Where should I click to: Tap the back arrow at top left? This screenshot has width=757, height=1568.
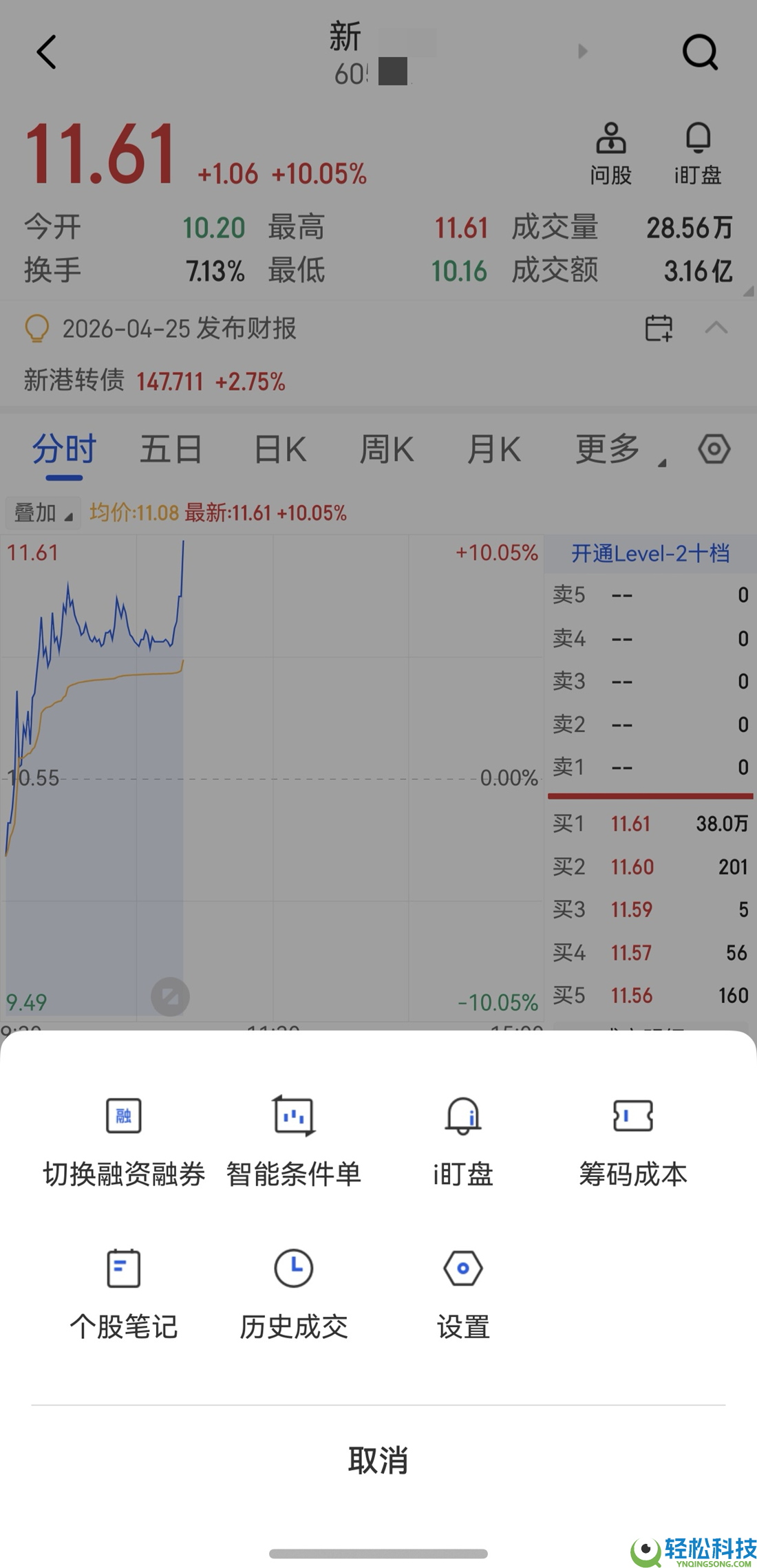pyautogui.click(x=45, y=52)
